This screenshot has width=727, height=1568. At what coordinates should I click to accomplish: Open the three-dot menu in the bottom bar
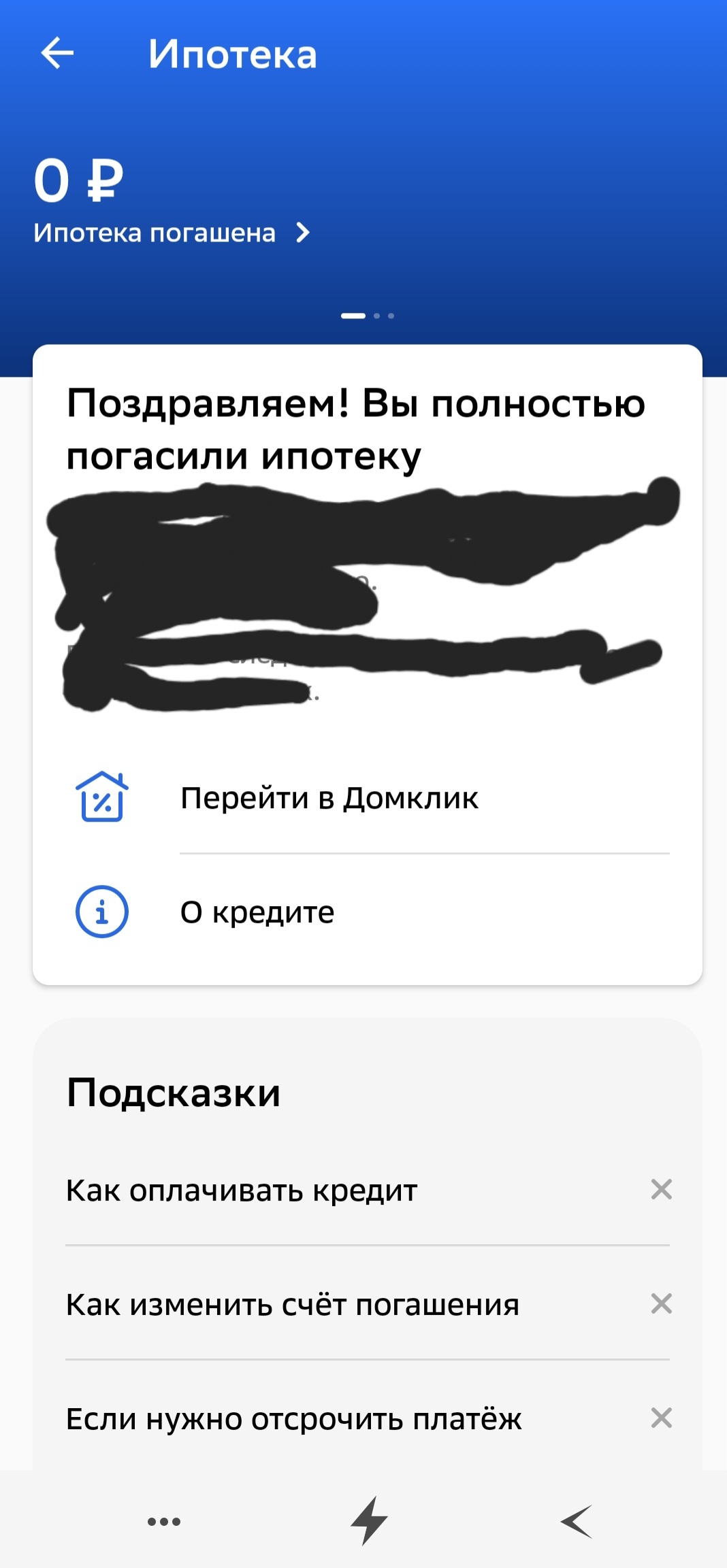pyautogui.click(x=164, y=1522)
